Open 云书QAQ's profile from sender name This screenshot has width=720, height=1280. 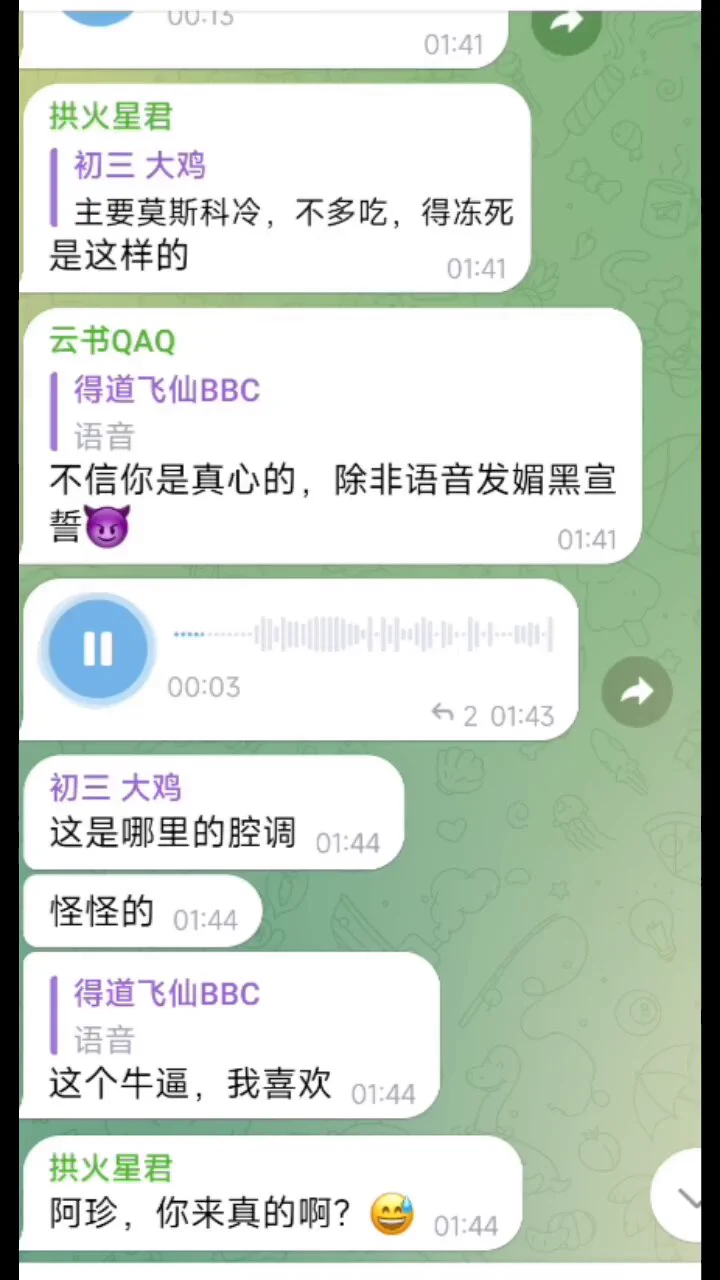pyautogui.click(x=112, y=341)
